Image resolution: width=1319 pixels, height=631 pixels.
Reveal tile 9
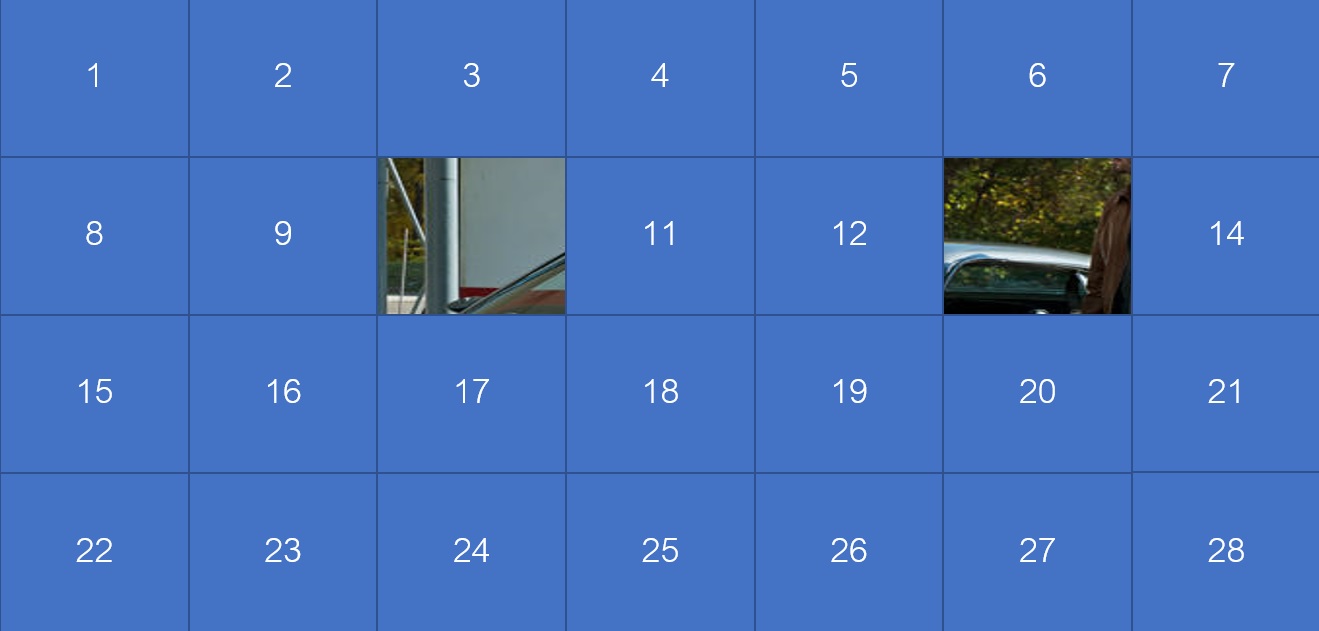pyautogui.click(x=283, y=235)
